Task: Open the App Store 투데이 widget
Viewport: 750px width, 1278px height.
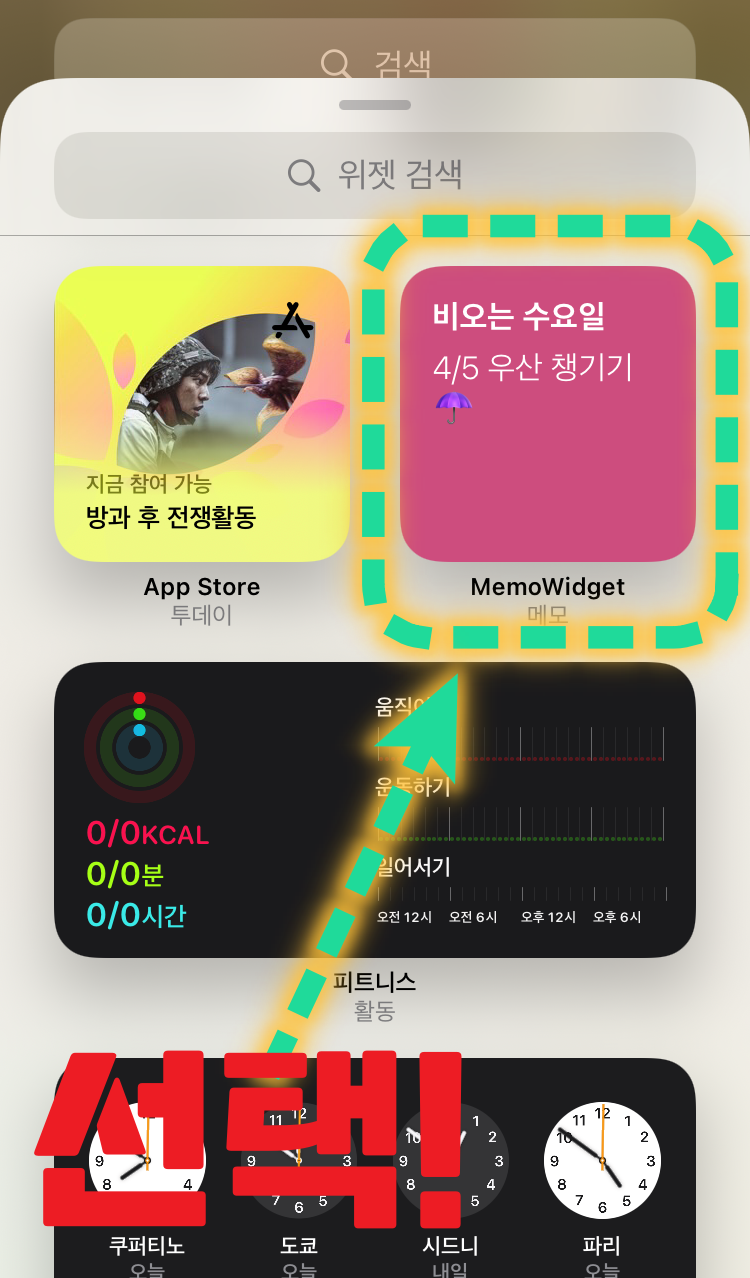Action: pos(202,414)
